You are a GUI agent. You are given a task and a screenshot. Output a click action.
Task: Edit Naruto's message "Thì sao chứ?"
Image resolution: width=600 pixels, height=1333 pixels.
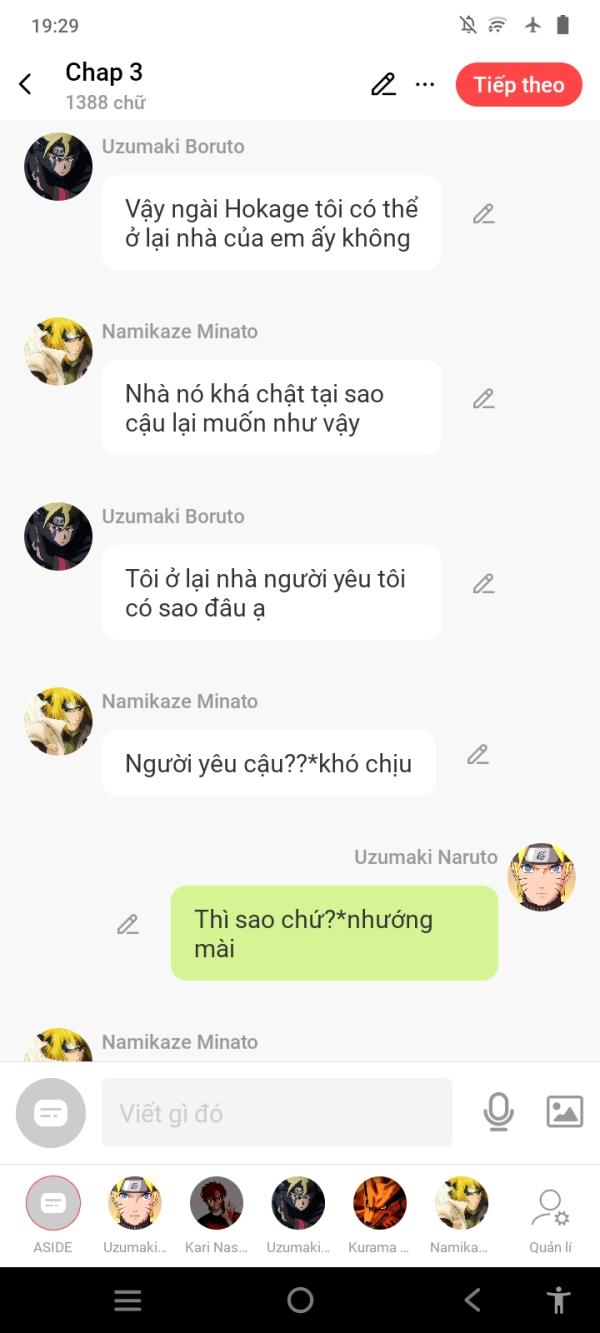point(128,925)
